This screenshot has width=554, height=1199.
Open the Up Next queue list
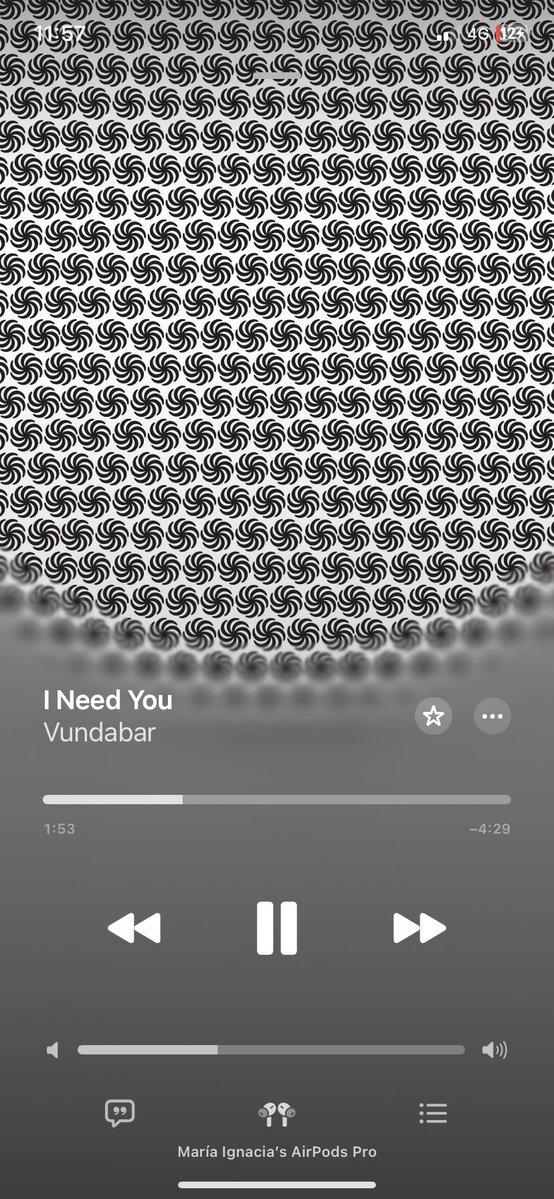[x=433, y=1113]
